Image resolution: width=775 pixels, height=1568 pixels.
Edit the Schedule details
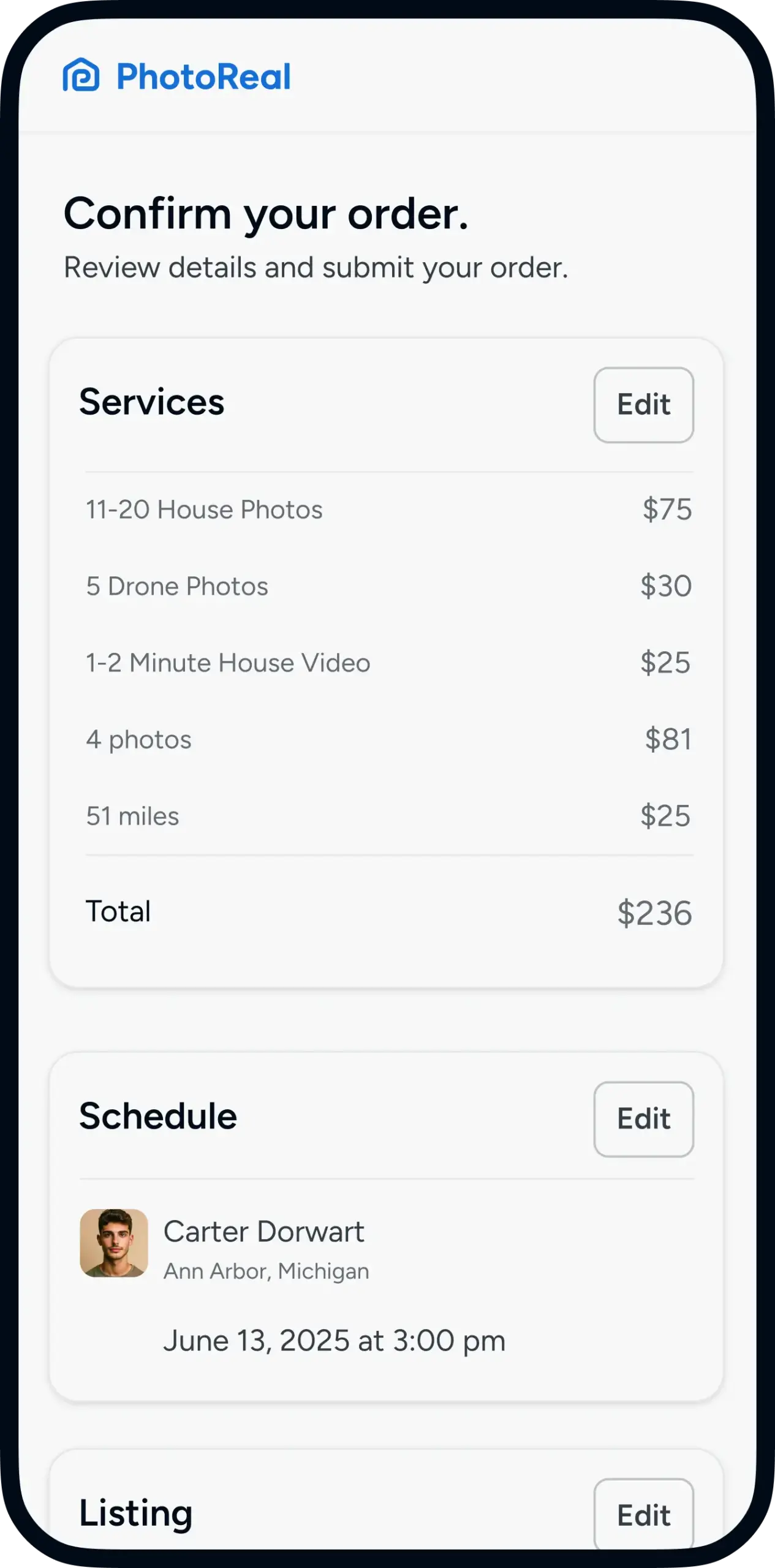click(643, 1119)
